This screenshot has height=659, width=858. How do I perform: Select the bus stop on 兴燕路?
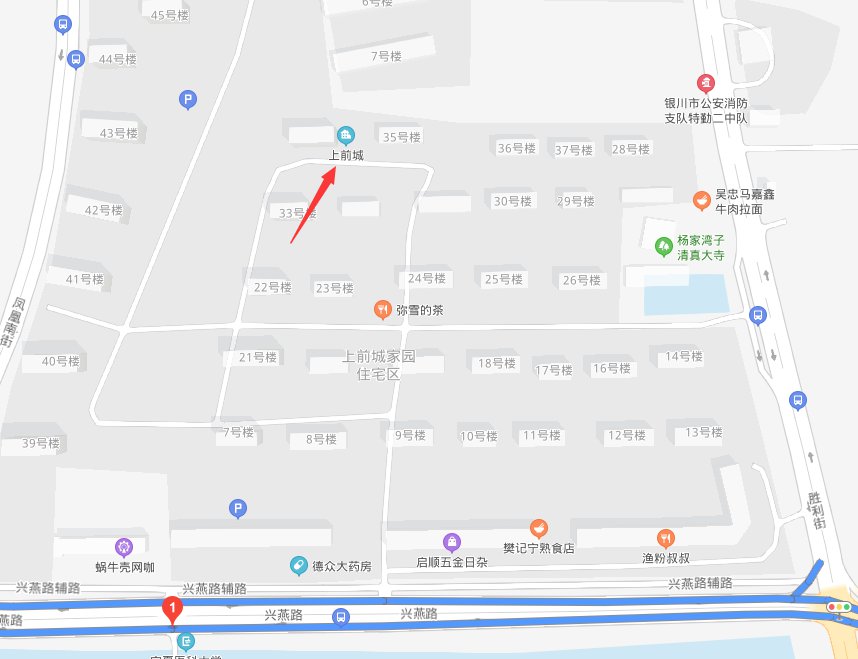341,616
